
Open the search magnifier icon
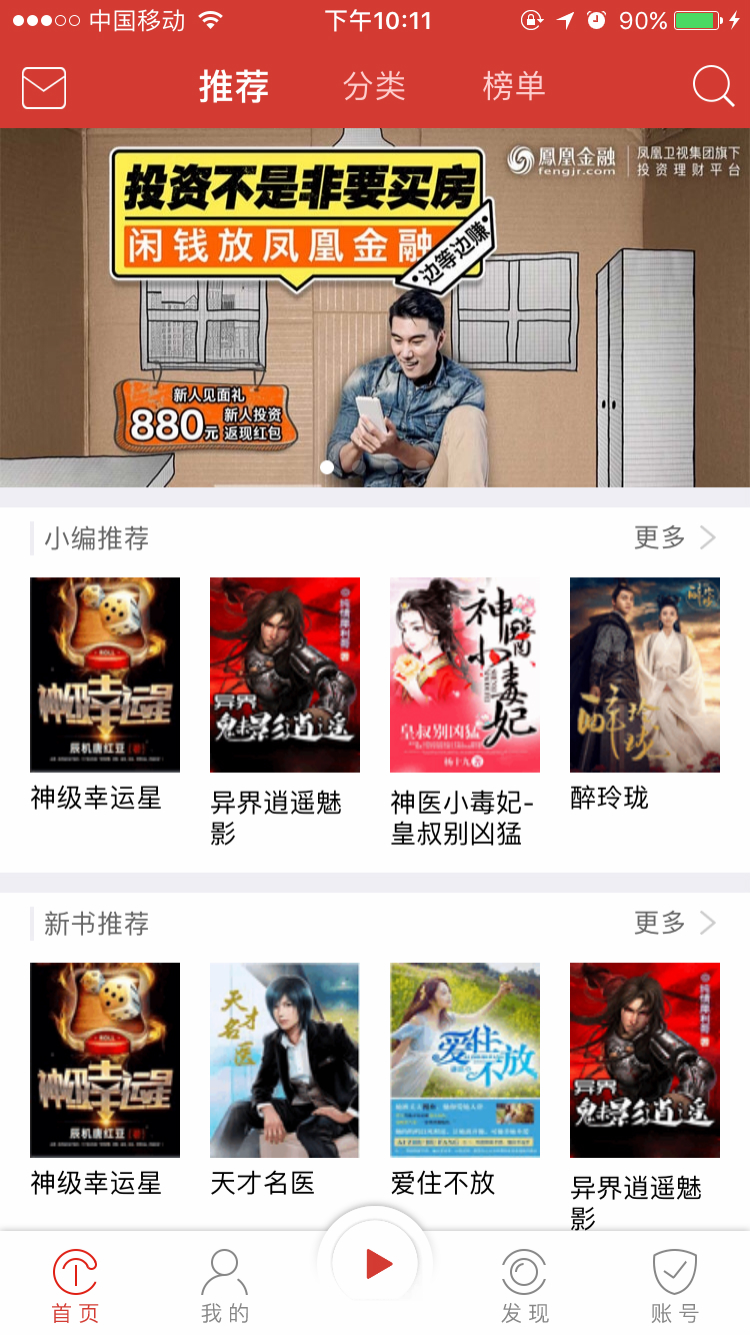[x=713, y=88]
